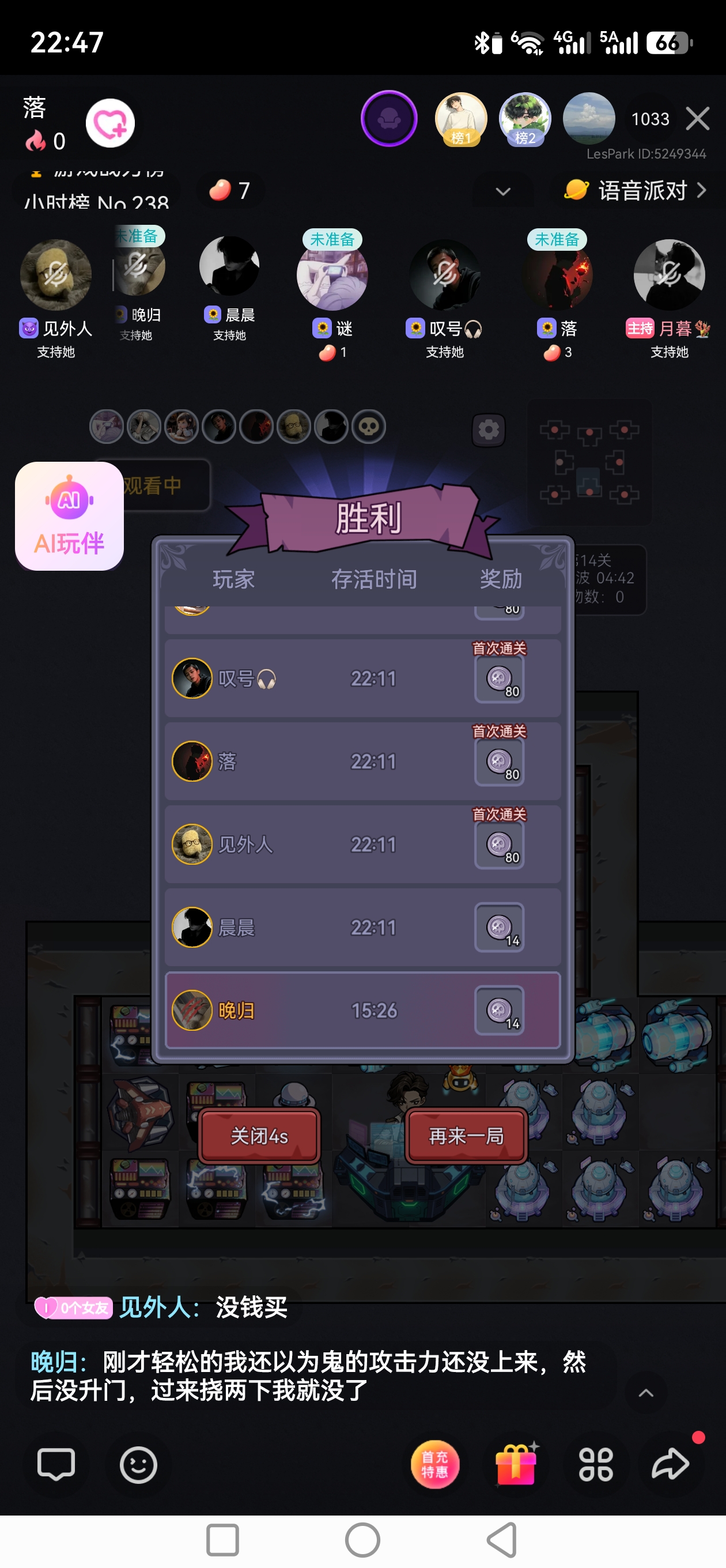Tap the 关闭4s button
Viewport: 726px width, 1568px height.
[x=259, y=1136]
